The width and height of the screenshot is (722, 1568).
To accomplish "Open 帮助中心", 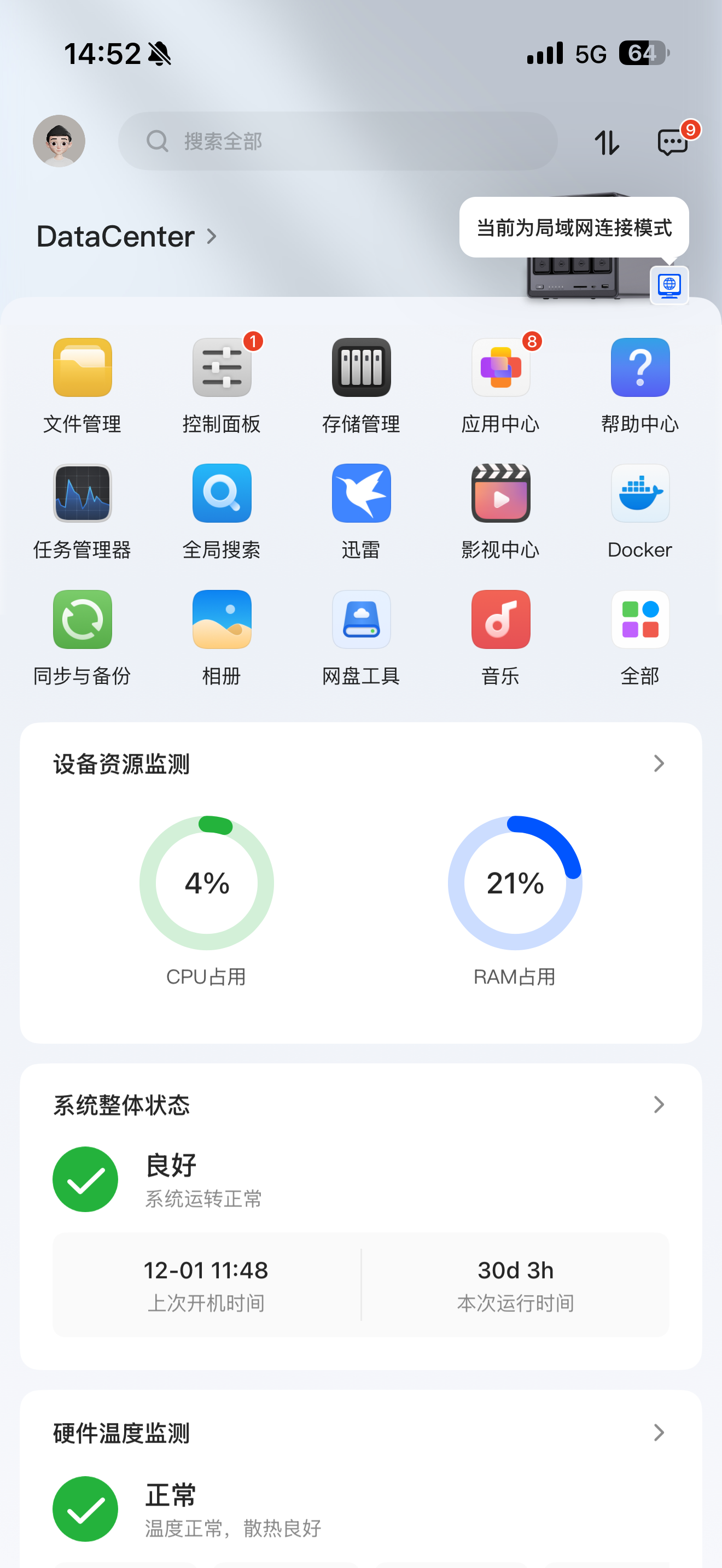I will click(x=640, y=367).
